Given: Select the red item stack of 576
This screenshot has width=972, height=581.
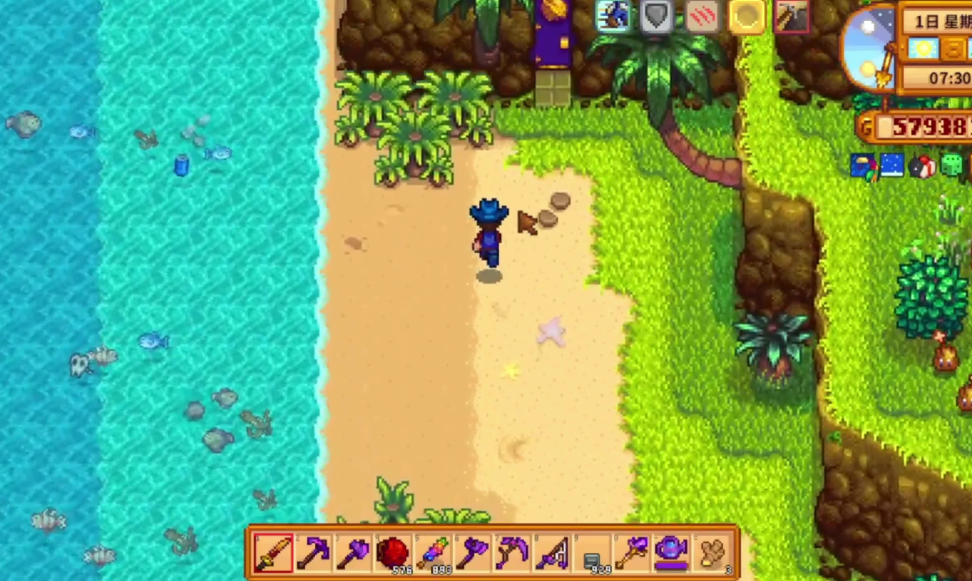Looking at the screenshot, I should click(x=391, y=552).
